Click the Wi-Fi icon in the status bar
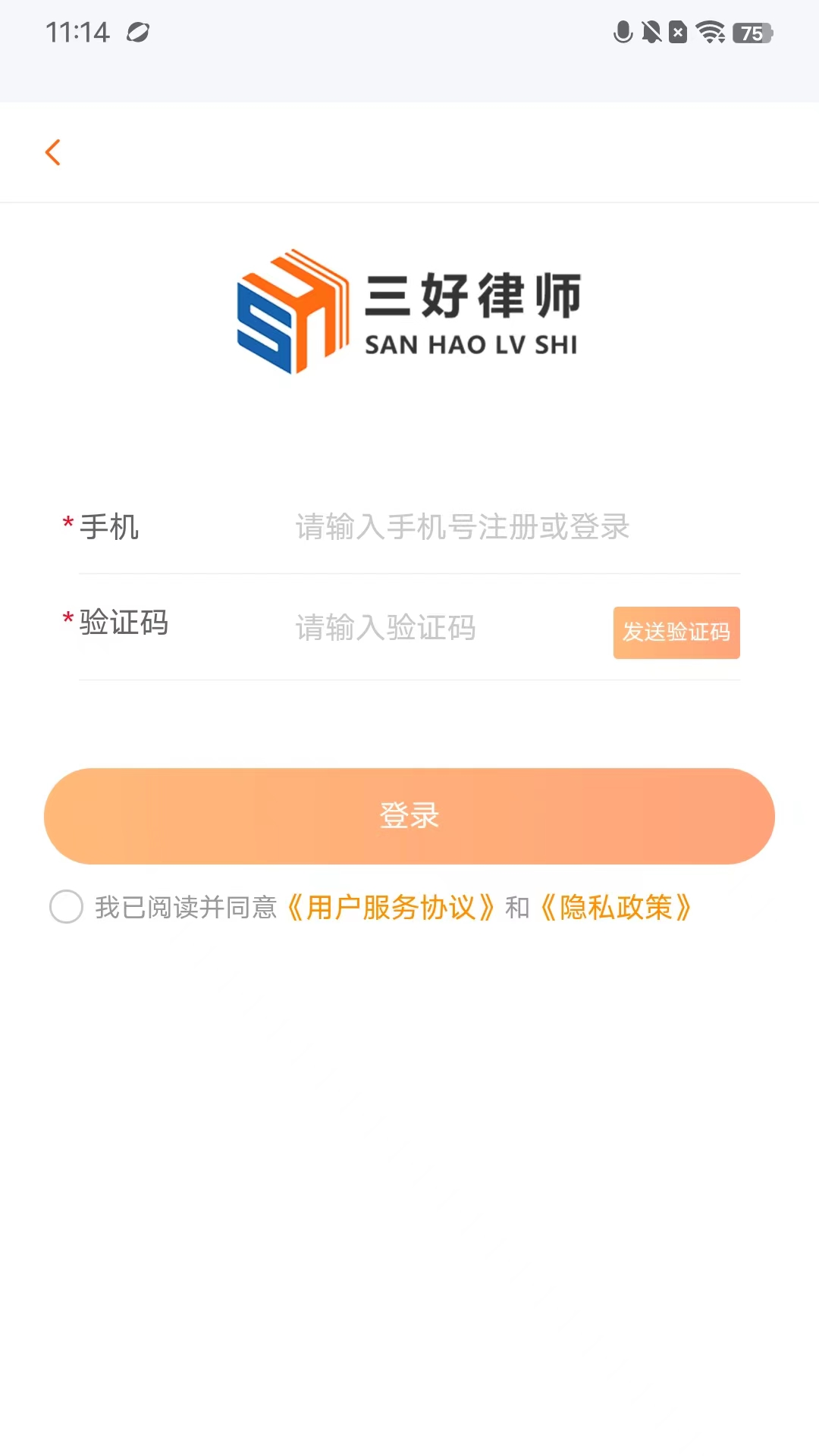This screenshot has width=819, height=1456. (x=710, y=32)
